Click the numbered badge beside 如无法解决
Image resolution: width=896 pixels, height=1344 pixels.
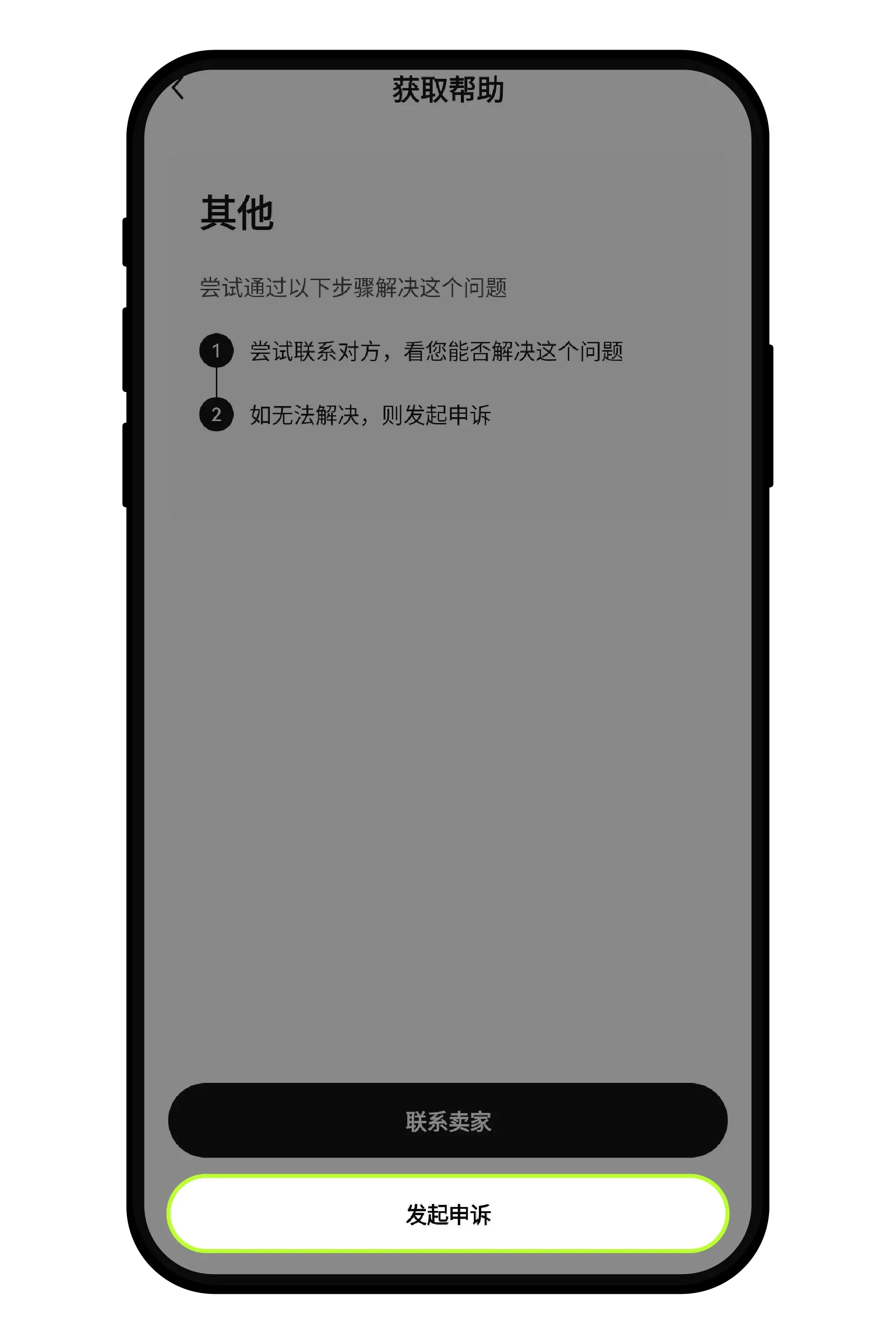click(217, 416)
